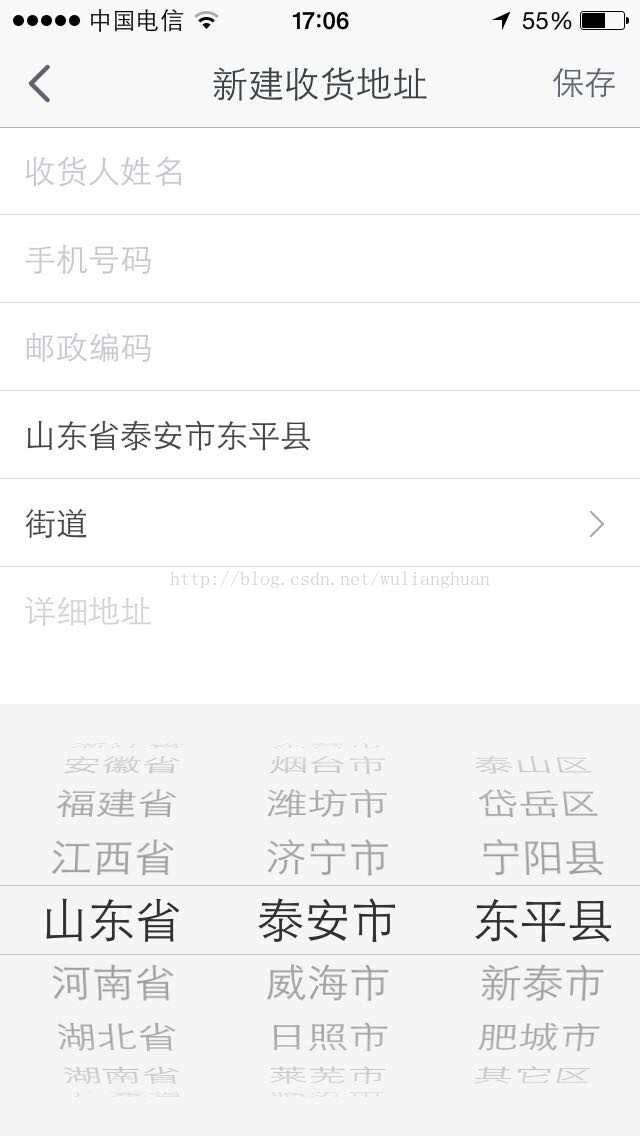Select 福建省 in the province picker
The width and height of the screenshot is (640, 1136).
tap(115, 803)
